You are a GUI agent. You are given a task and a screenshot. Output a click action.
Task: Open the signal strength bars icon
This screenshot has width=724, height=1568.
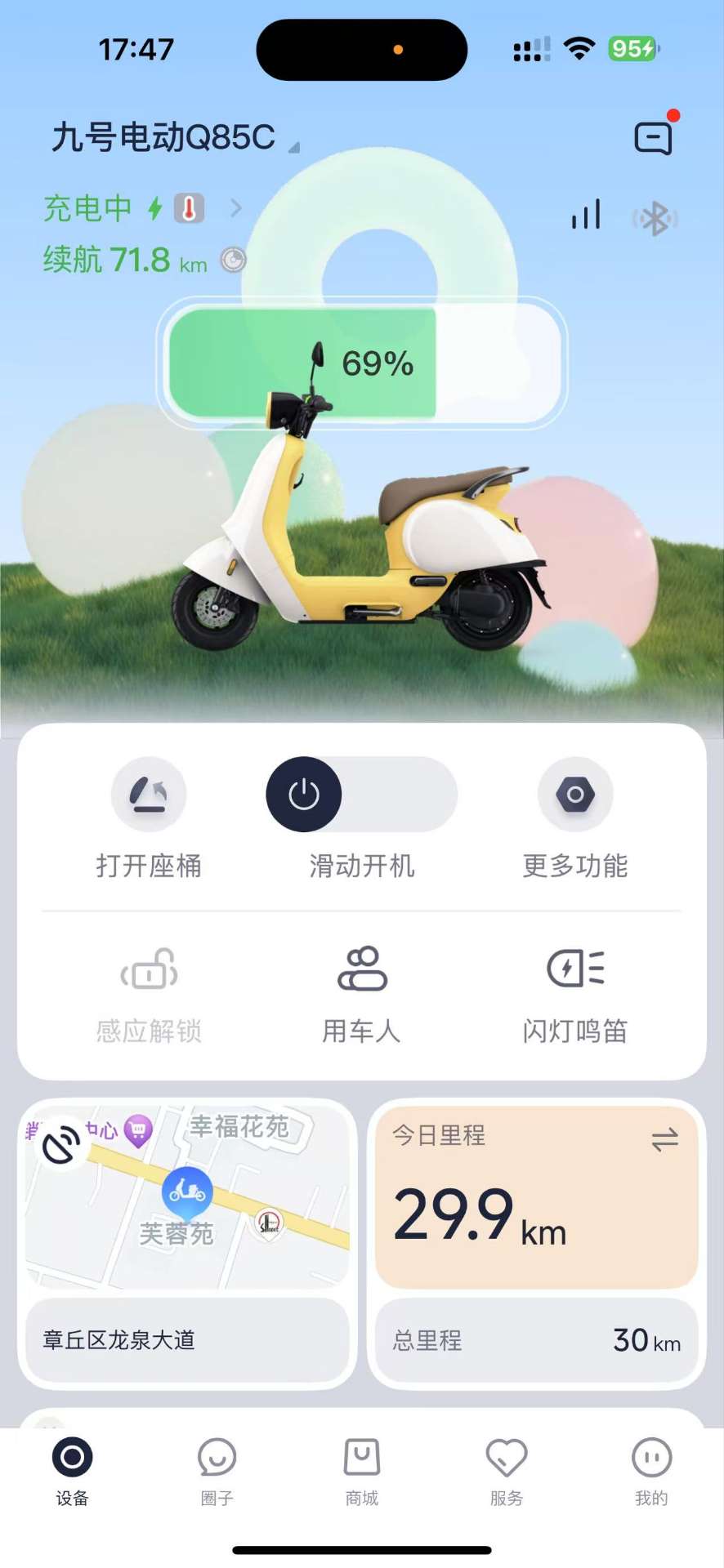pos(586,215)
